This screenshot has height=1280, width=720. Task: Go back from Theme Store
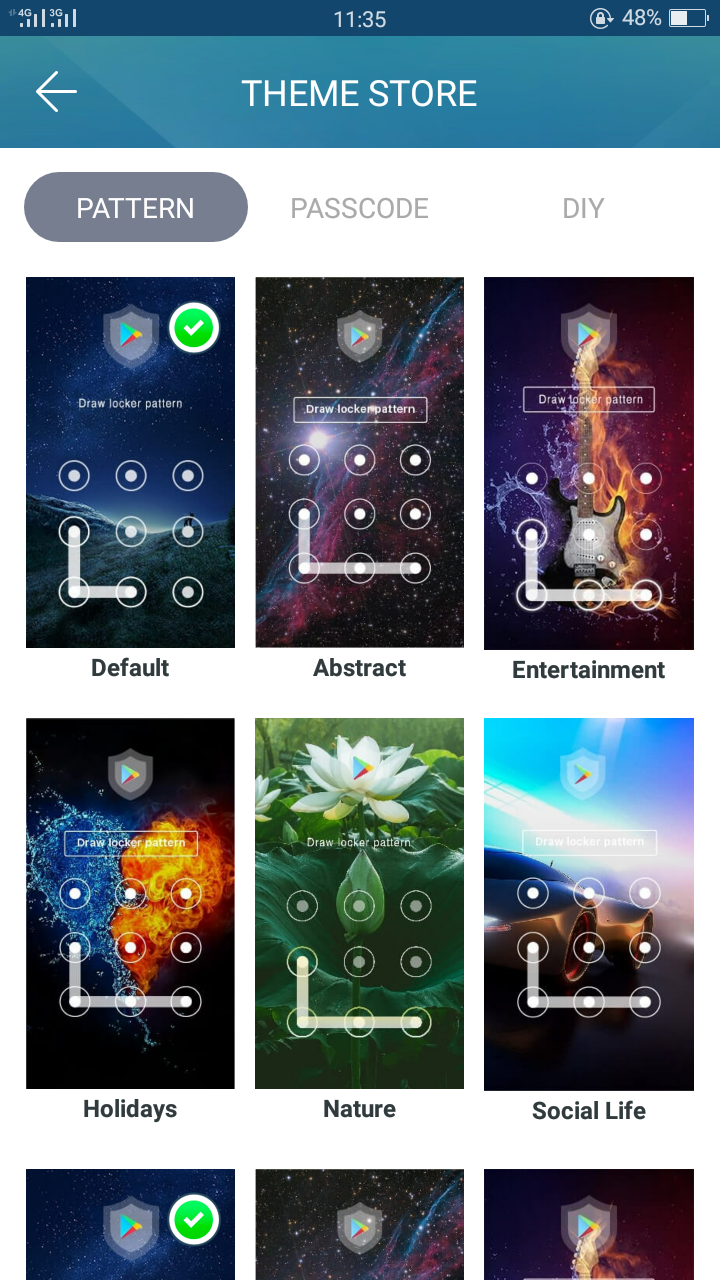tap(56, 92)
